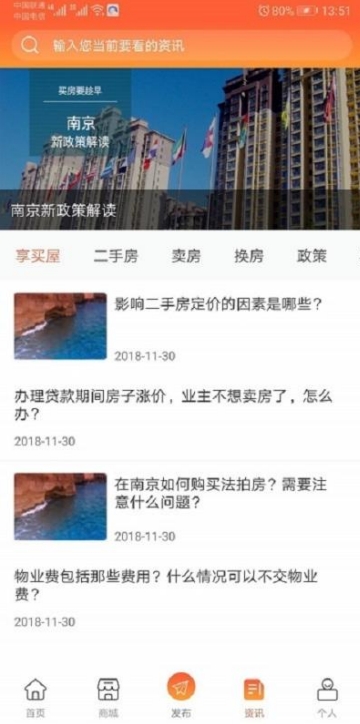
Task: Switch to the 政策 tab
Action: [312, 256]
